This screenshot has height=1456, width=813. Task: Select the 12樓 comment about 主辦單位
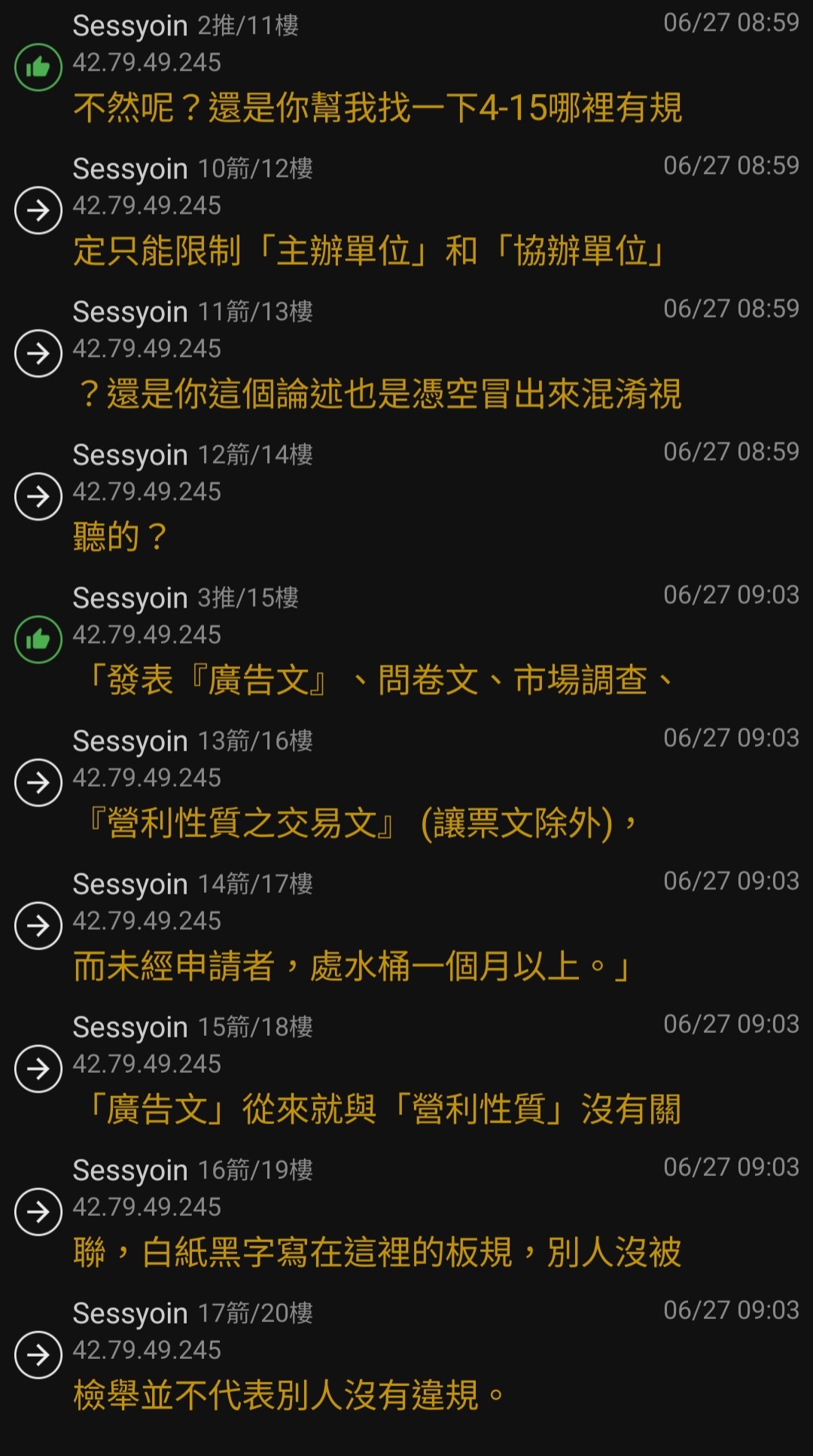(406, 211)
